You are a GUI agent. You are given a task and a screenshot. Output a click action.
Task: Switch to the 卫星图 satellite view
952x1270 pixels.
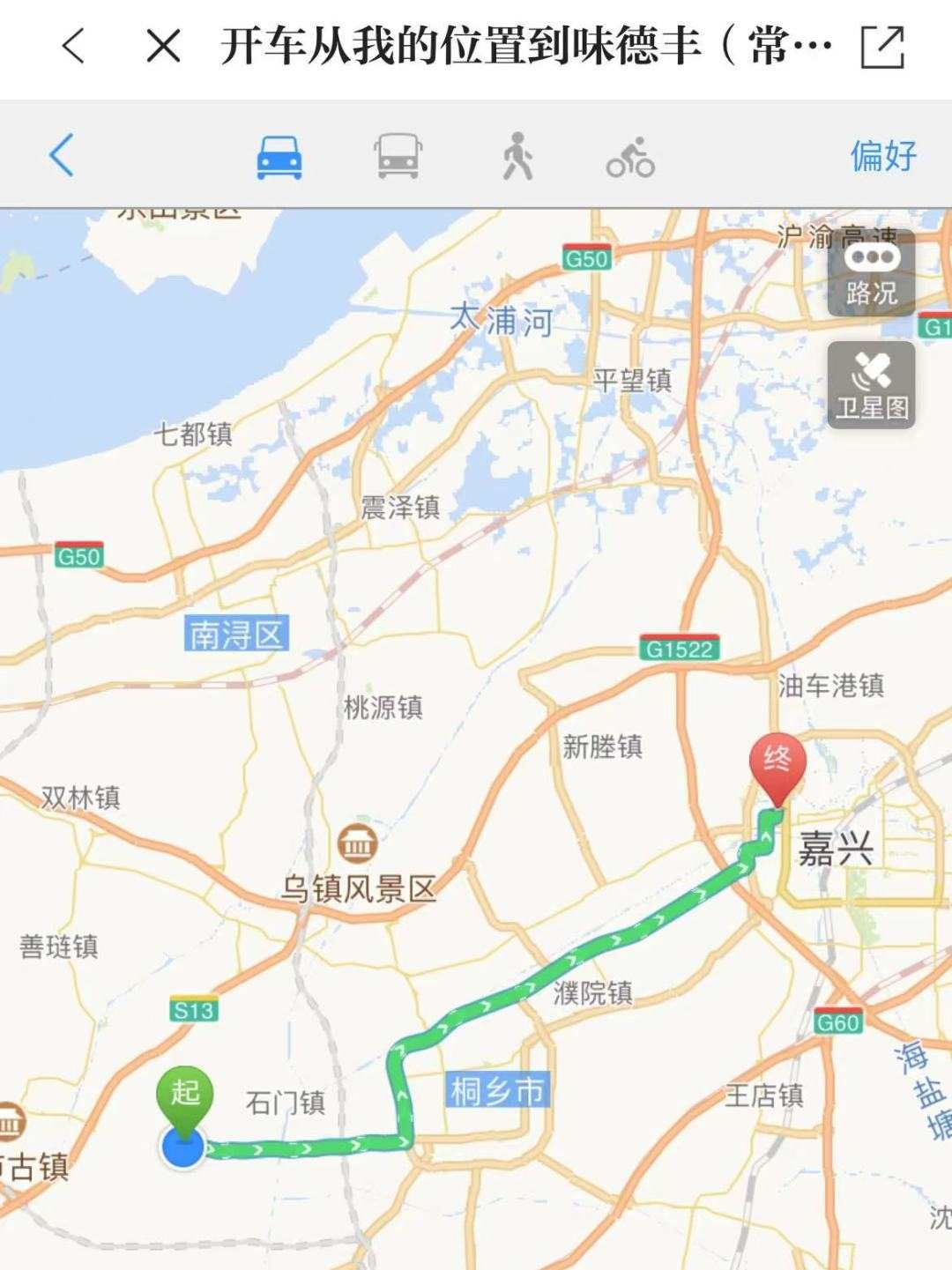coord(871,385)
